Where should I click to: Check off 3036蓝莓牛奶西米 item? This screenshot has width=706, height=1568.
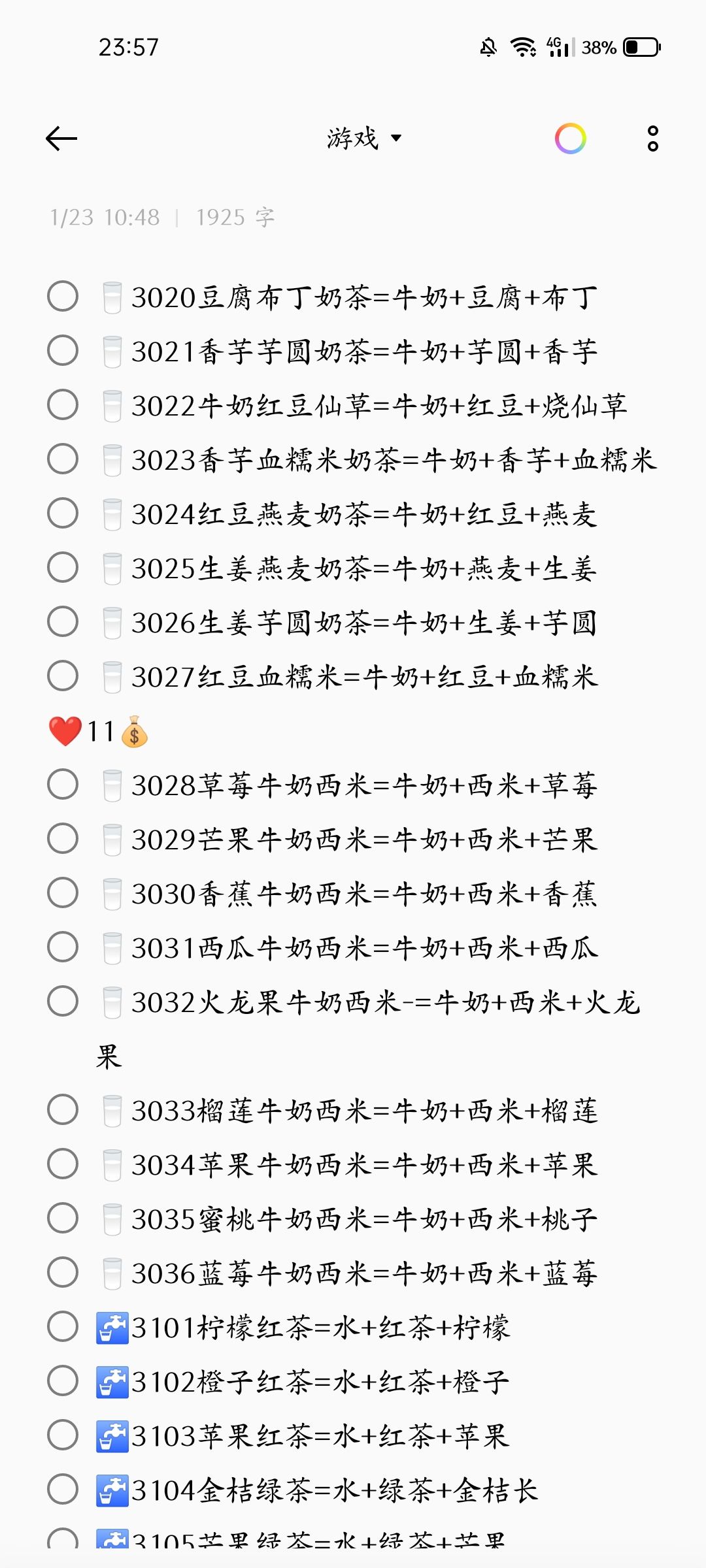(x=63, y=1273)
